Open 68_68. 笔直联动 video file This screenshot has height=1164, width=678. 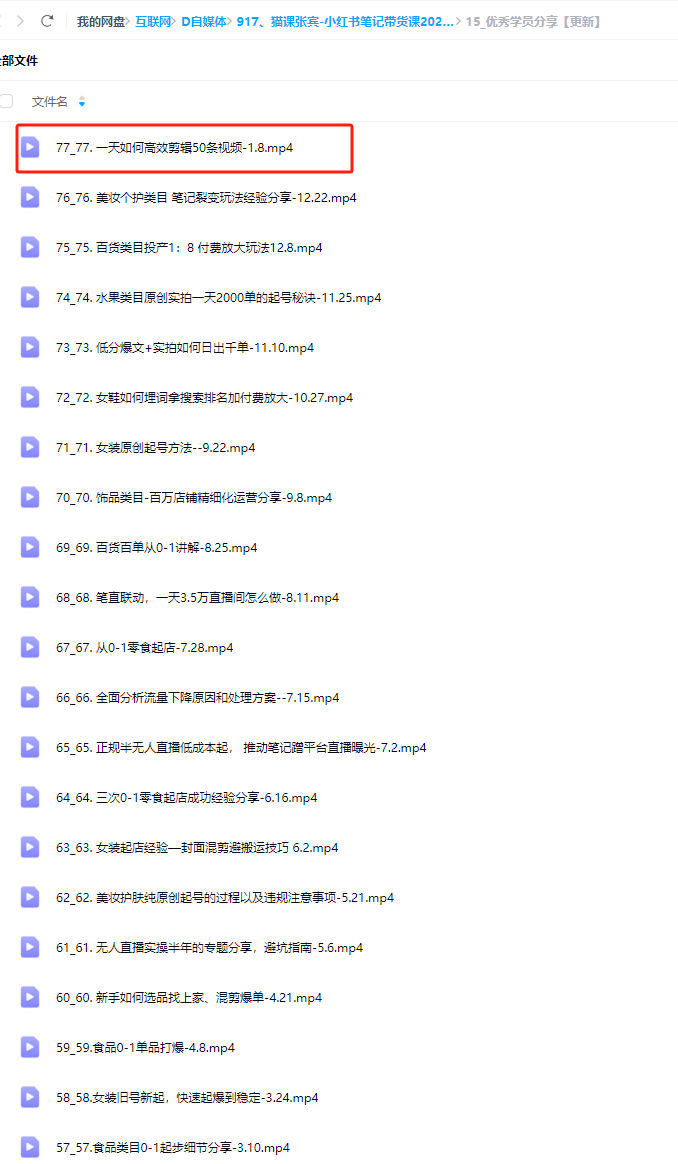198,598
